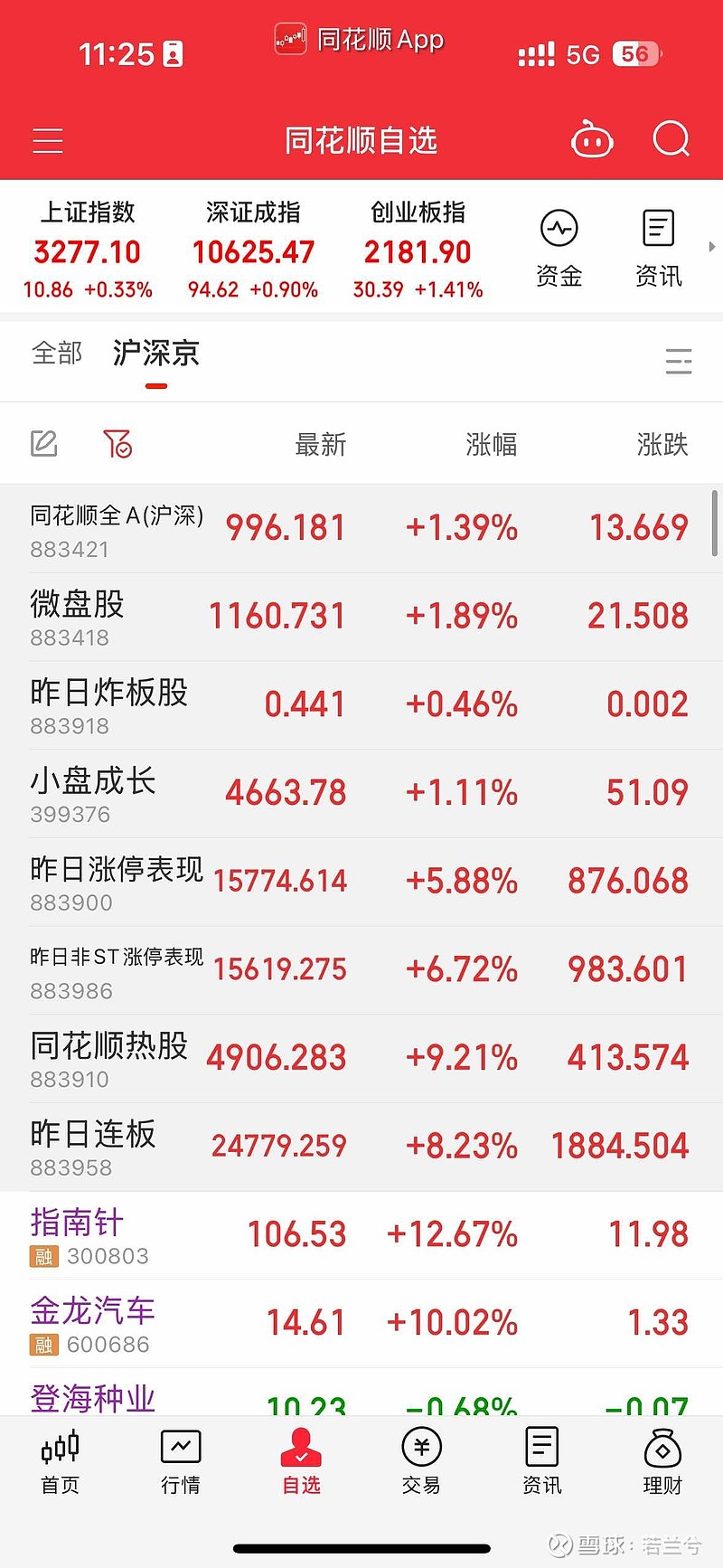The image size is (723, 1568).
Task: Toggle sort order on the 涨幅 column
Action: click(x=490, y=444)
